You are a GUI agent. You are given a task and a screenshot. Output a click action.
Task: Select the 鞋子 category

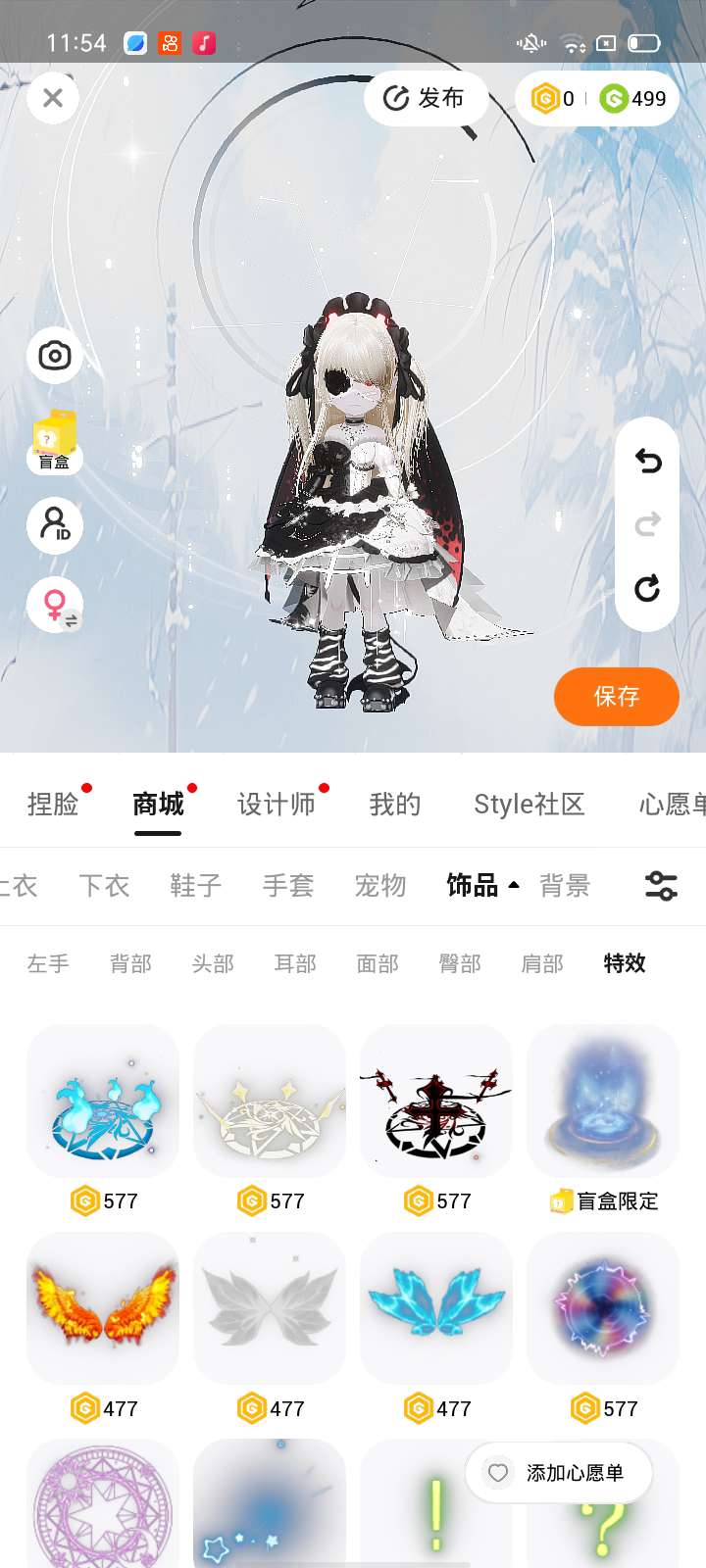[x=195, y=885]
